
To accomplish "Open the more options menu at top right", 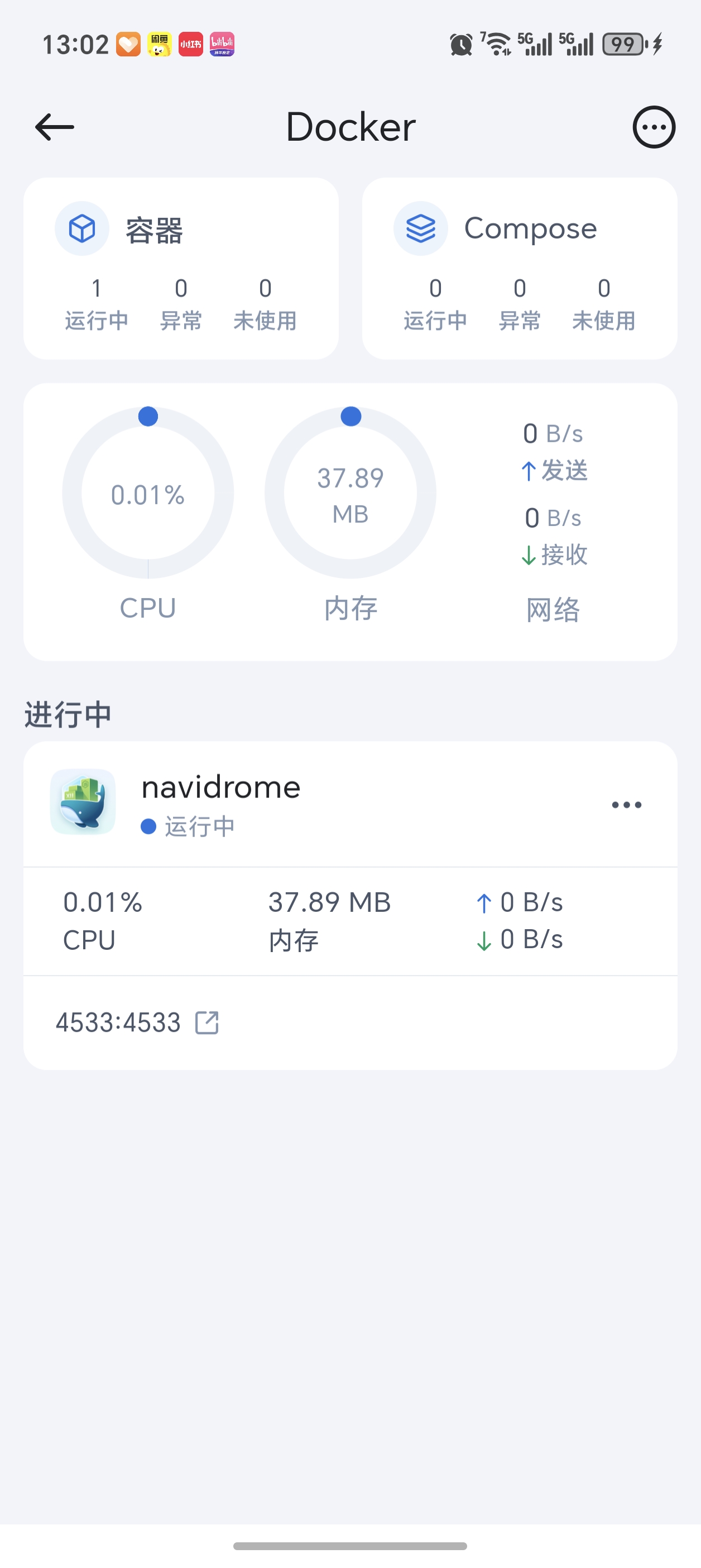I will (x=654, y=127).
